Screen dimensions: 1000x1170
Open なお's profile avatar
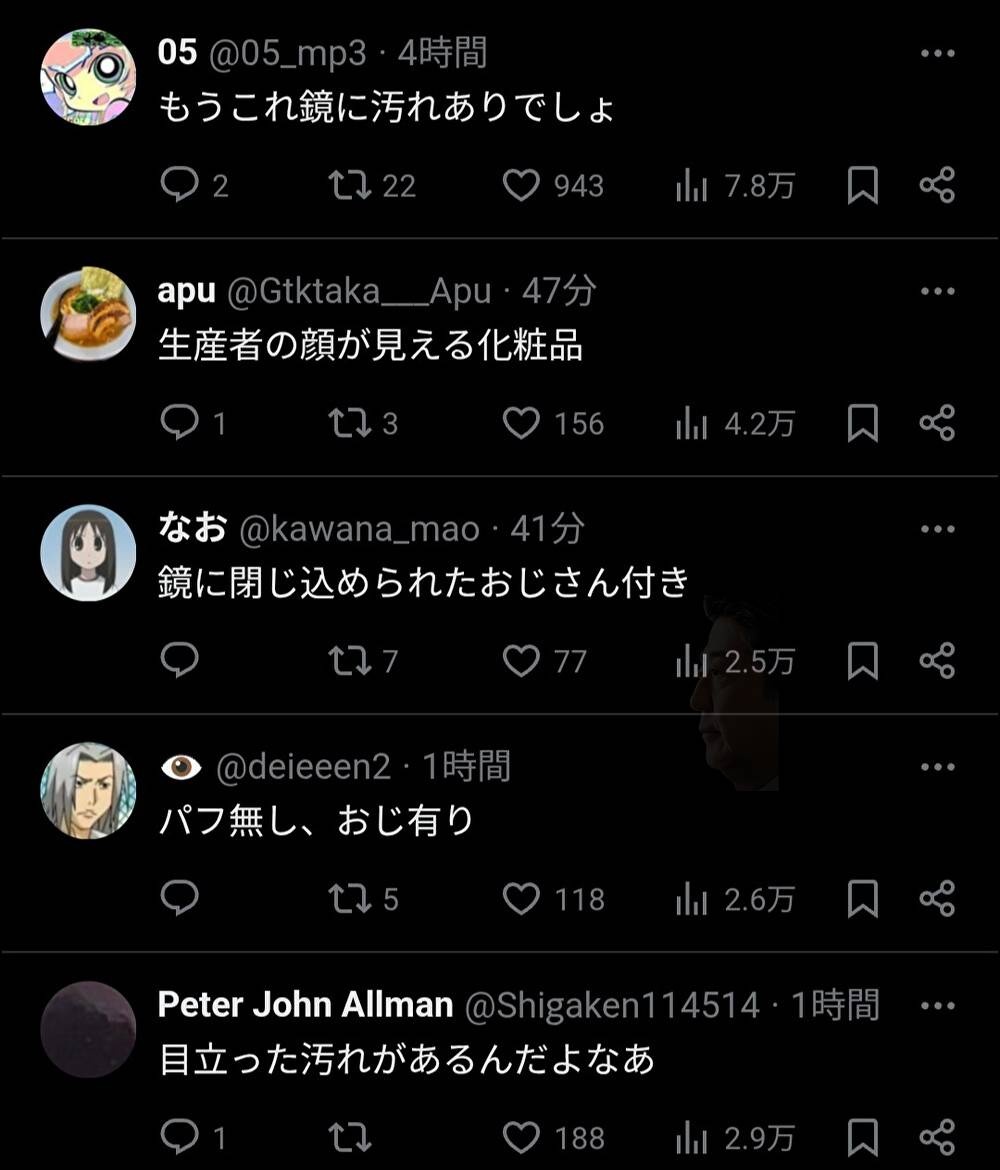(x=88, y=552)
